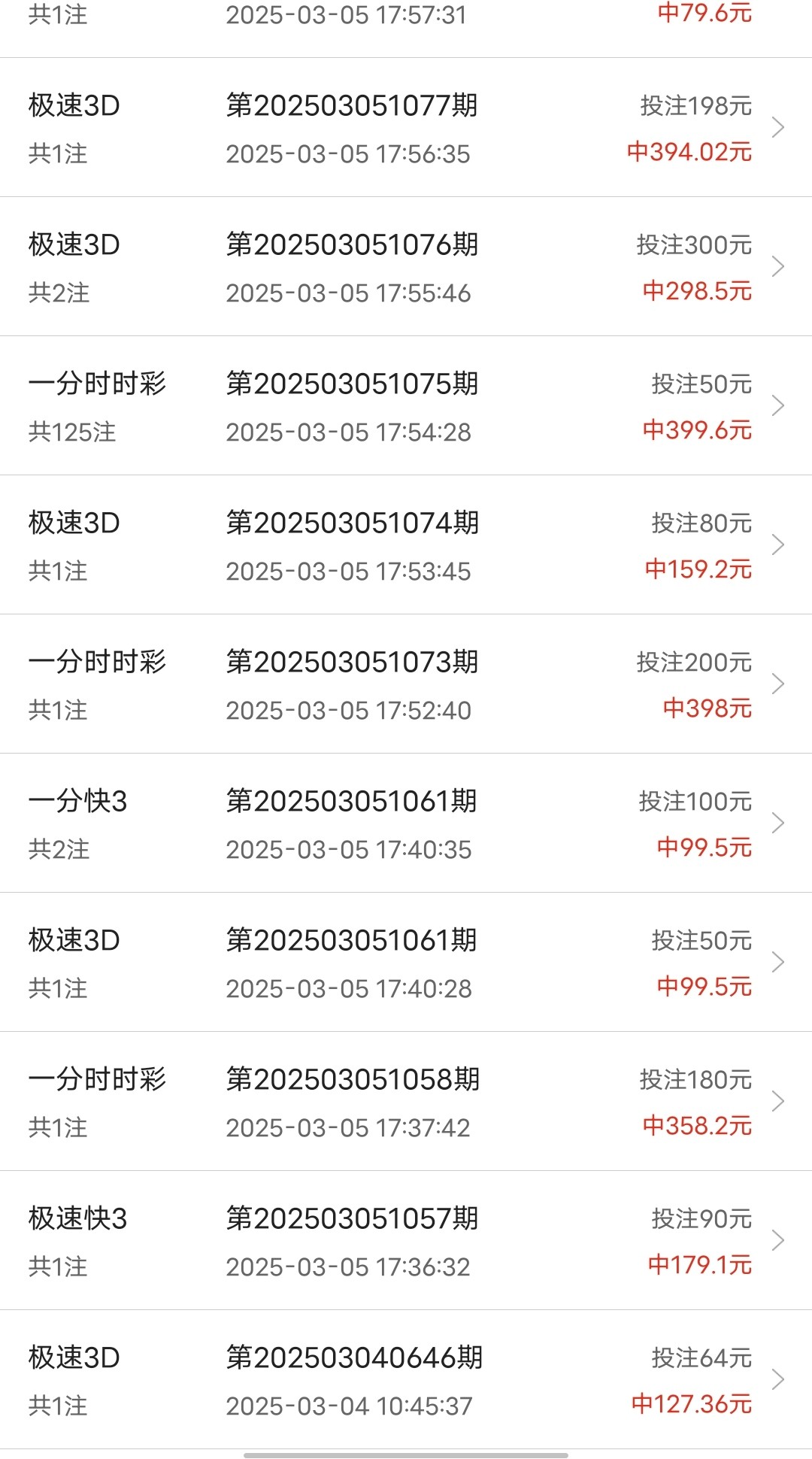Open 一分时时彩 record 第202503051075期

click(406, 406)
